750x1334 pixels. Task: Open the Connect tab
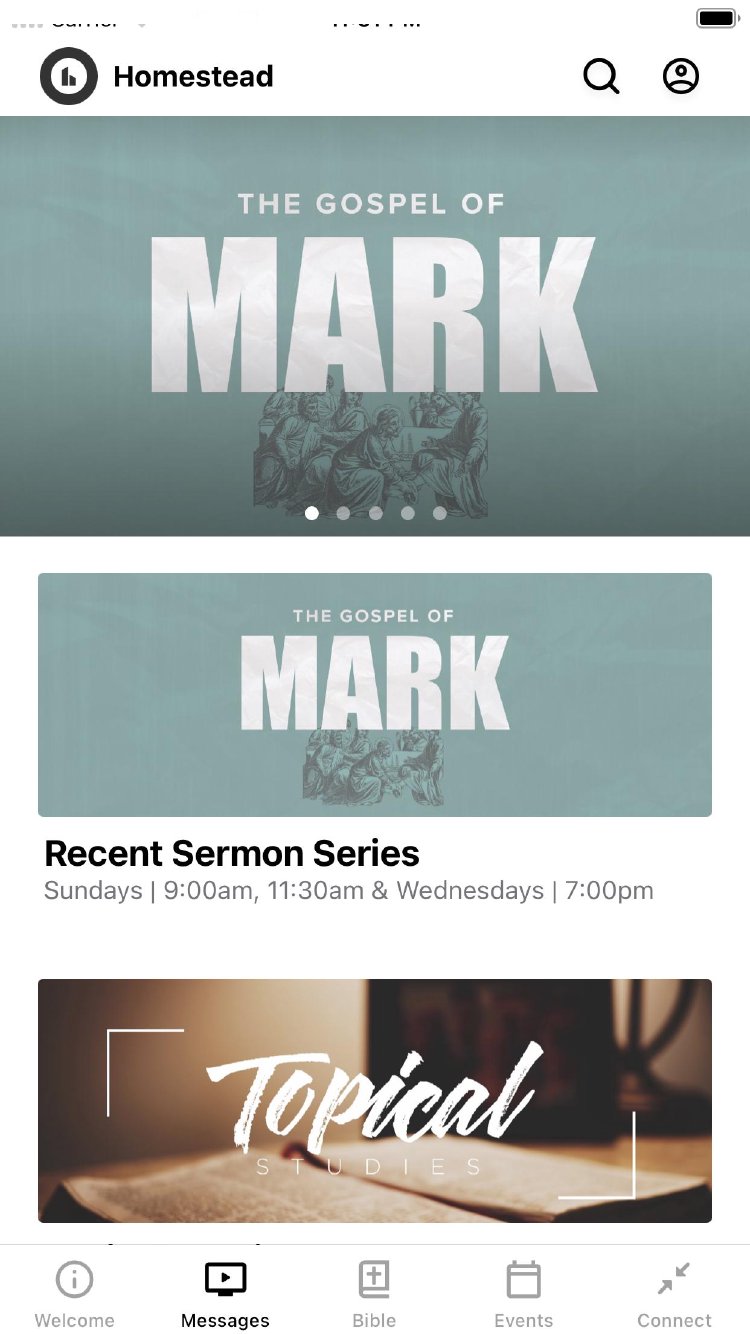click(674, 1294)
